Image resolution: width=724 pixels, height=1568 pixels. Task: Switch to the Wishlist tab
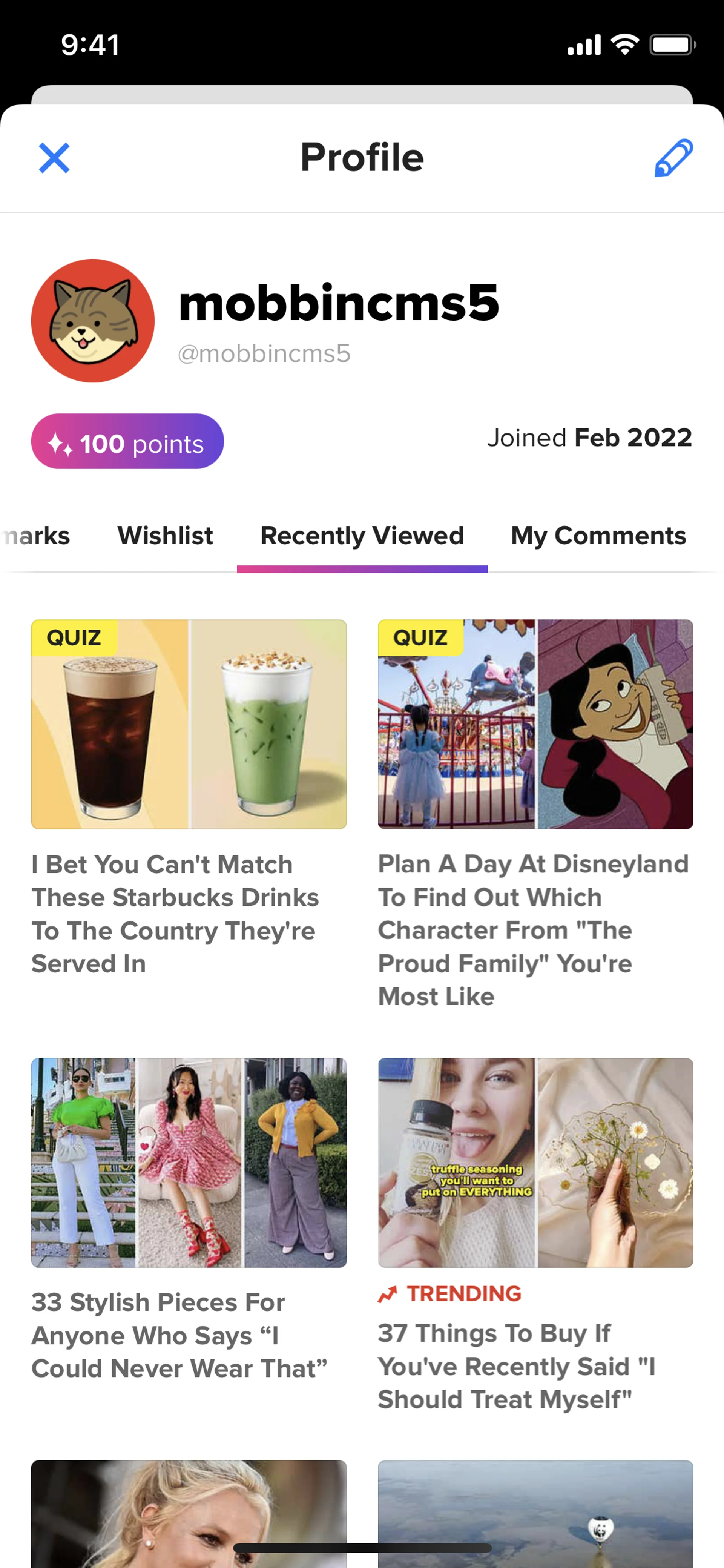coord(165,536)
